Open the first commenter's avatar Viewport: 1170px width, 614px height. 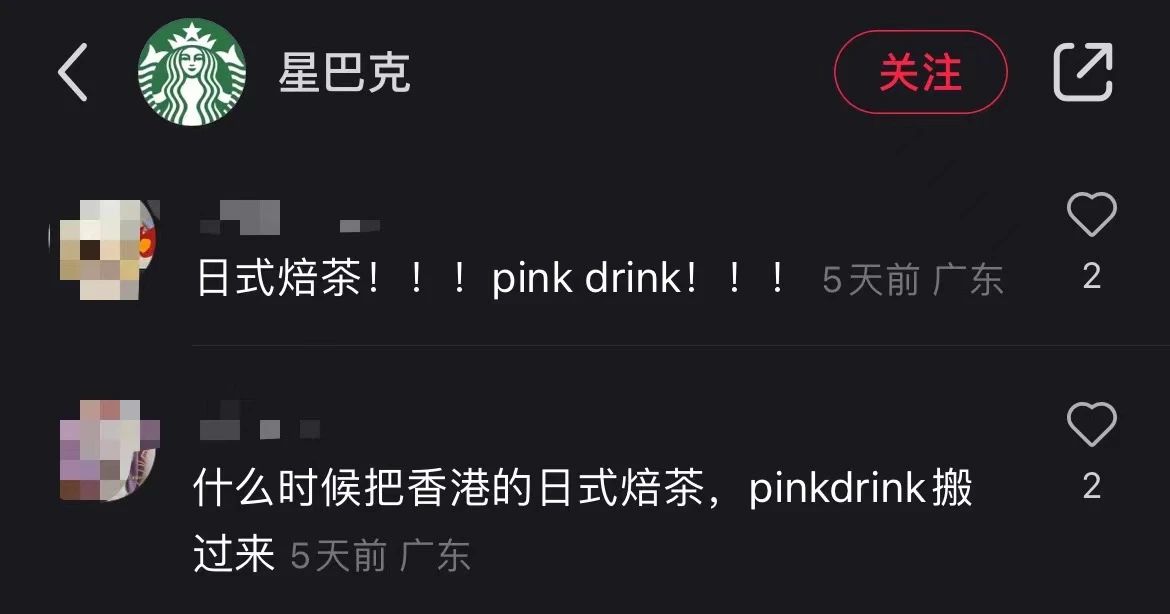coord(105,248)
